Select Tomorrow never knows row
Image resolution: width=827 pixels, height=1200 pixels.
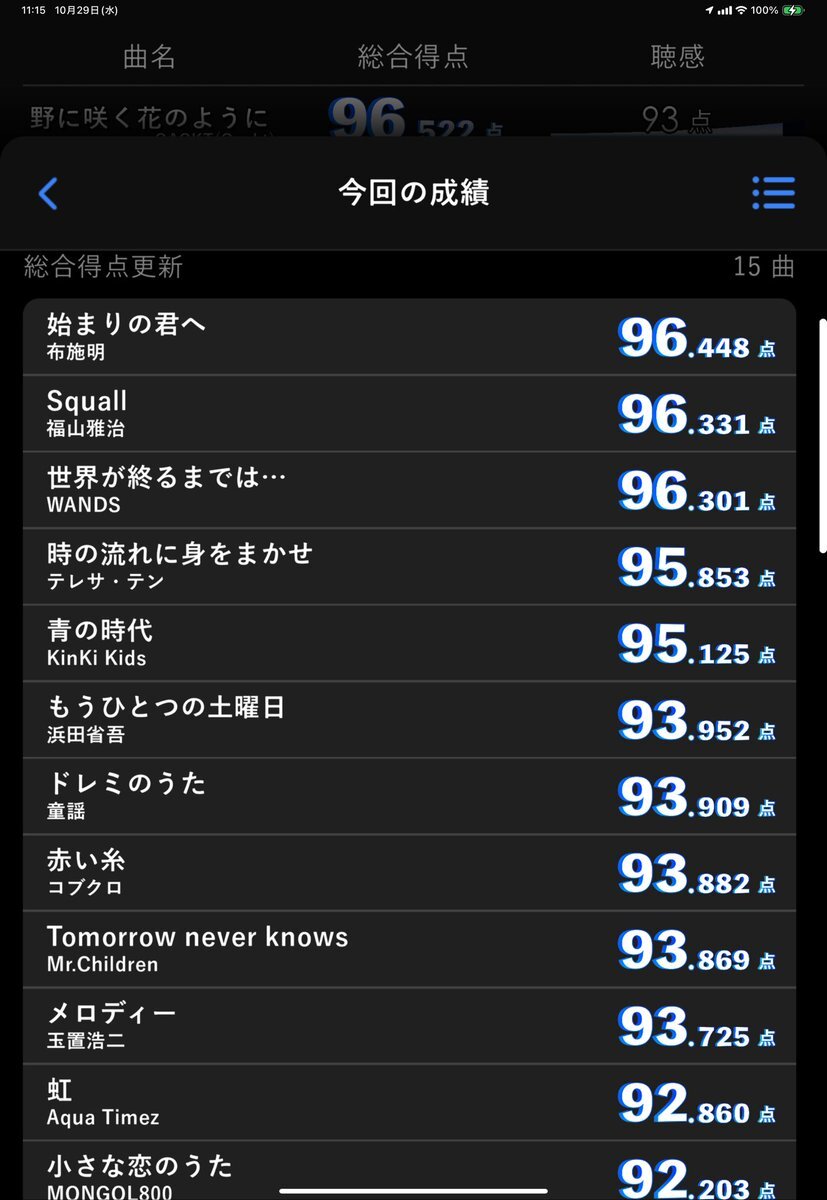[x=409, y=949]
